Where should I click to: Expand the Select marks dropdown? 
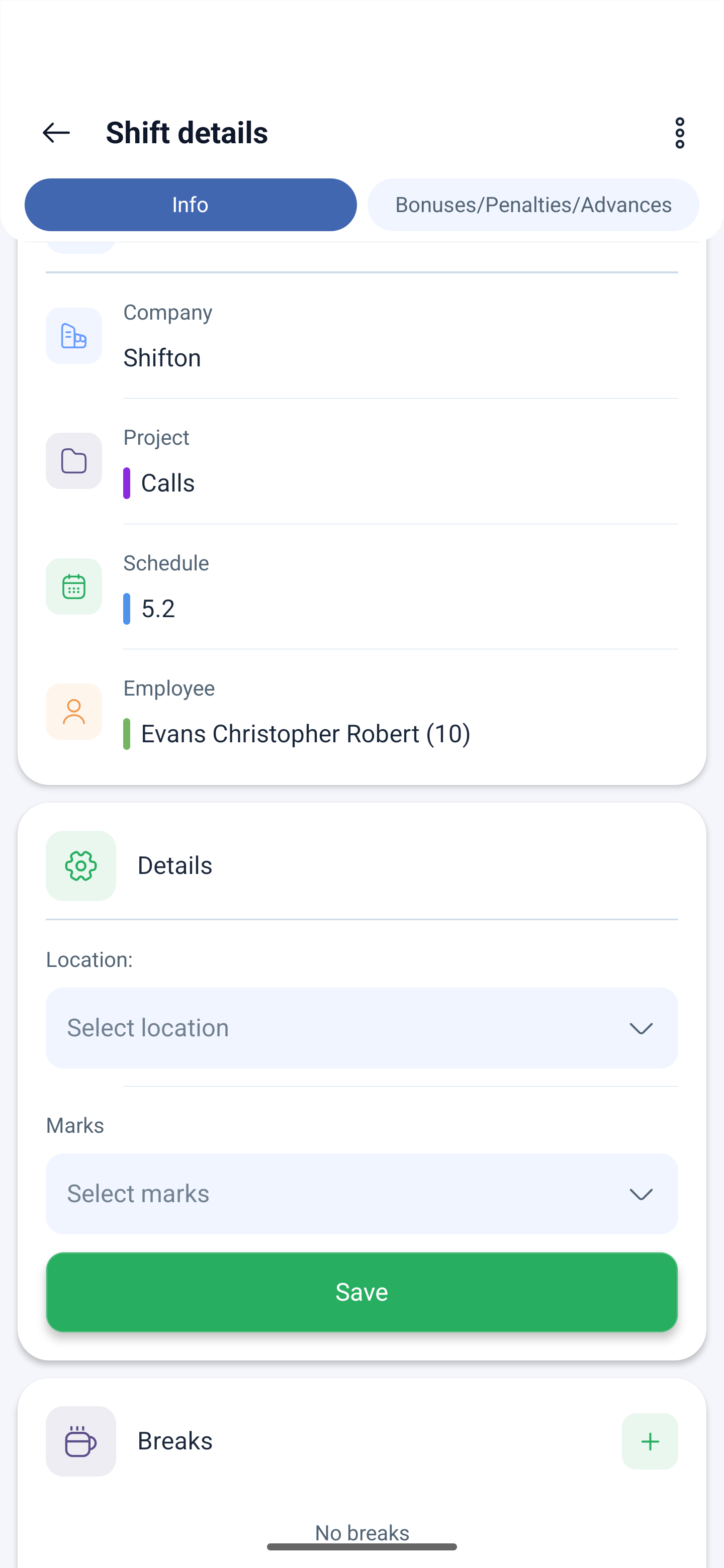tap(361, 1194)
